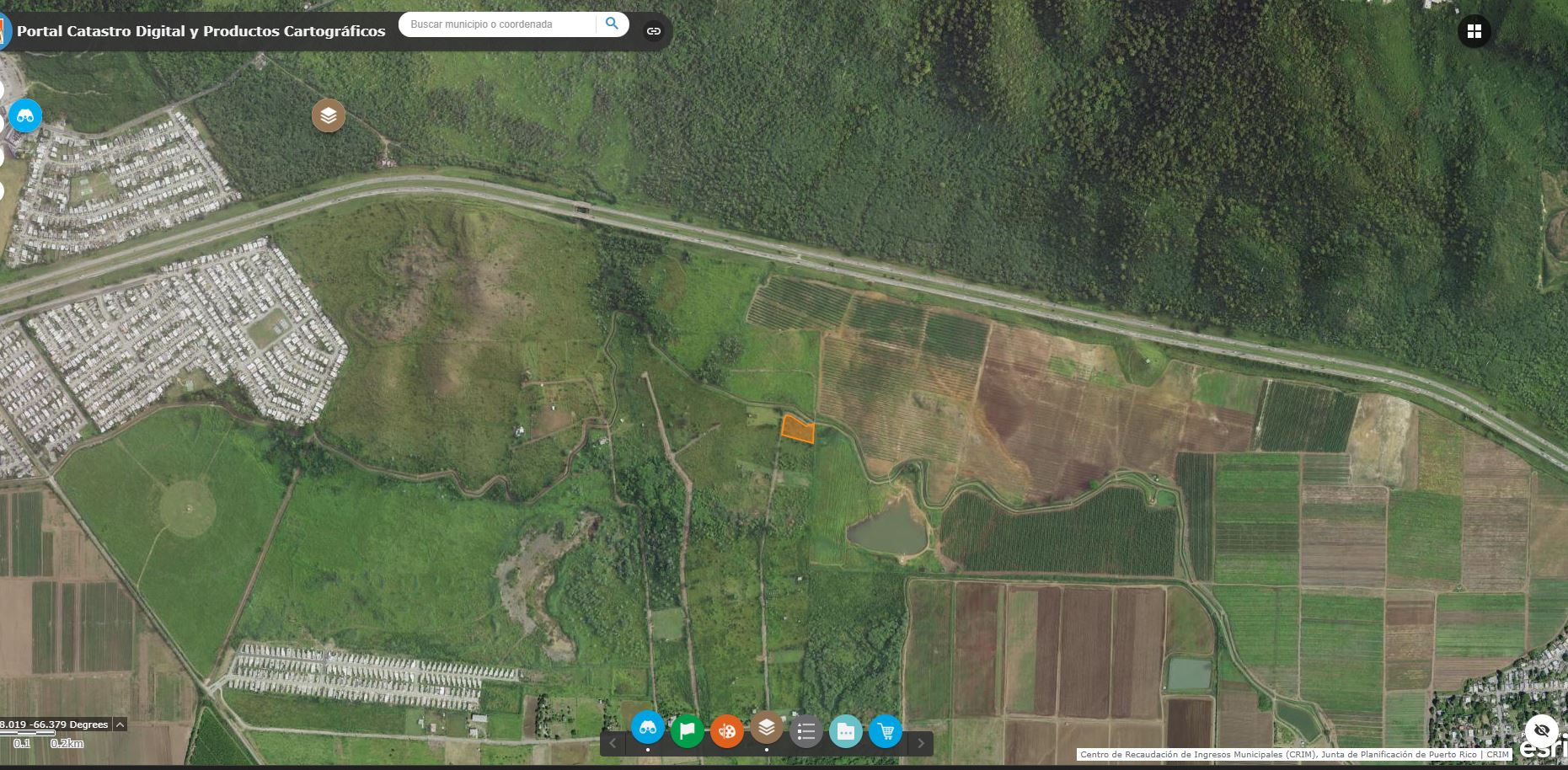Image resolution: width=1568 pixels, height=770 pixels.
Task: Tap the 'Buscar municipio o coordenada' search field
Action: [x=497, y=24]
